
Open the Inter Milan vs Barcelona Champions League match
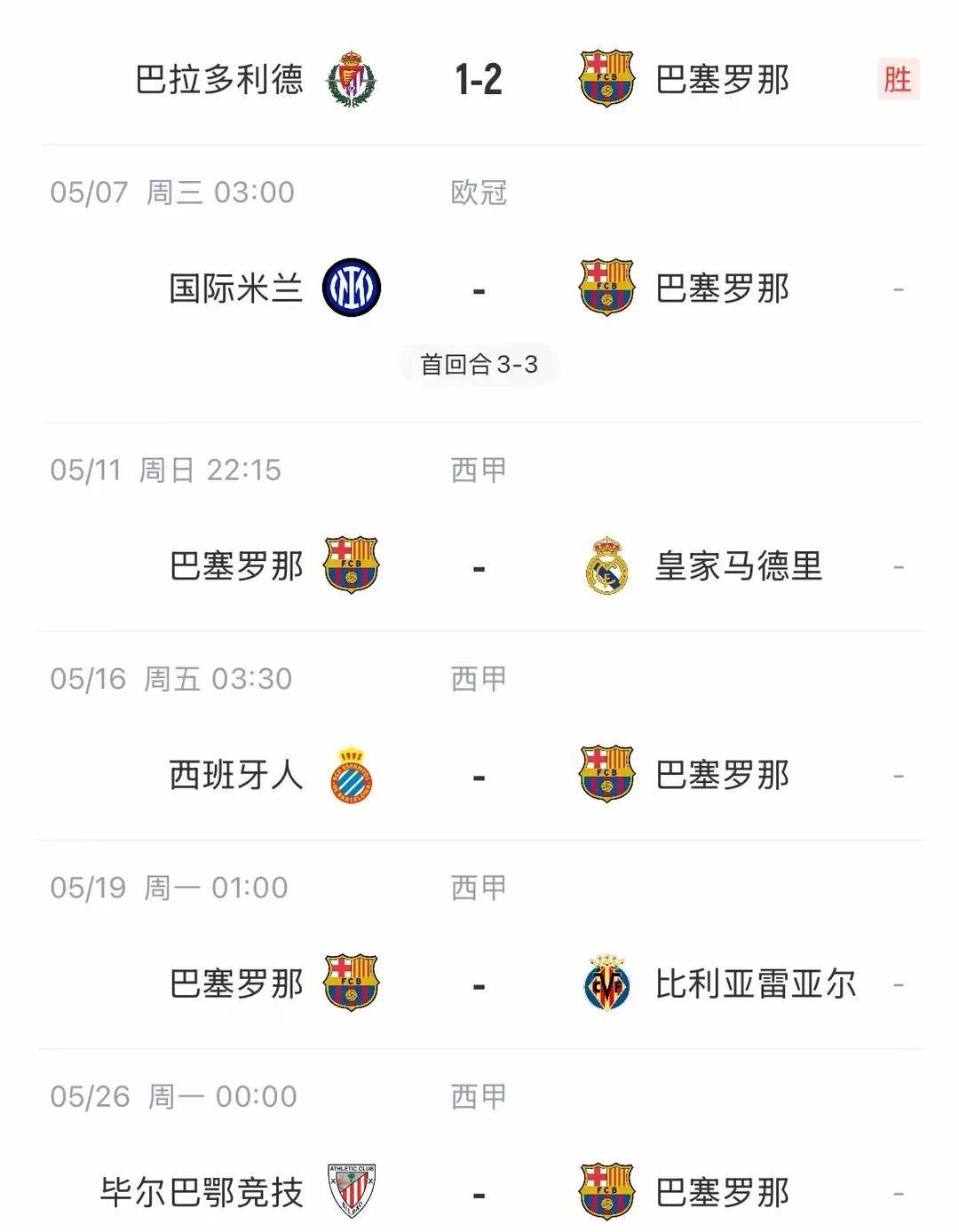coord(479,289)
